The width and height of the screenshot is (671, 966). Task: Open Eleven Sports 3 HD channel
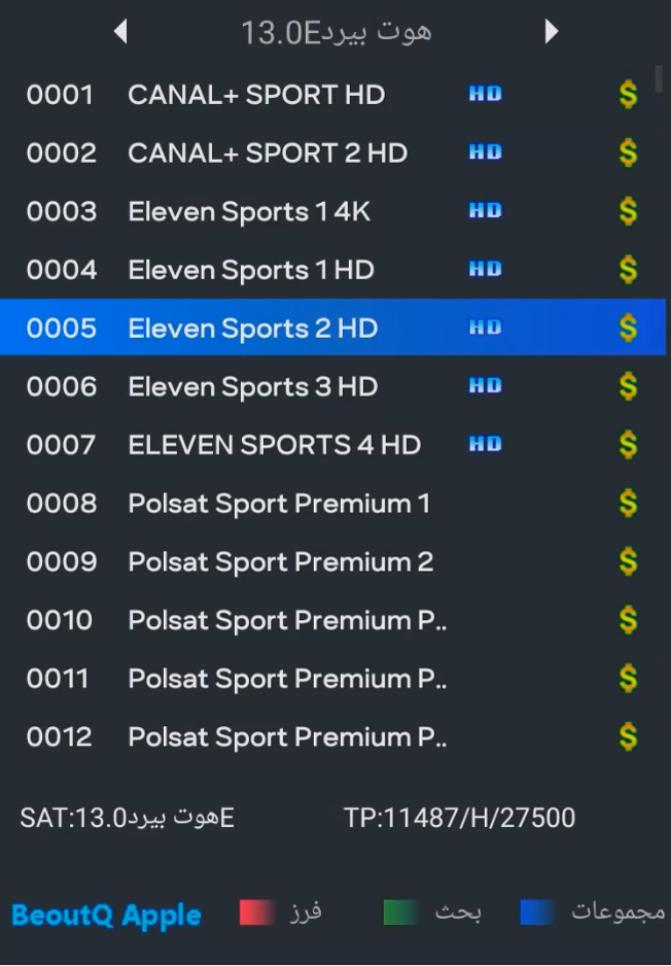252,387
